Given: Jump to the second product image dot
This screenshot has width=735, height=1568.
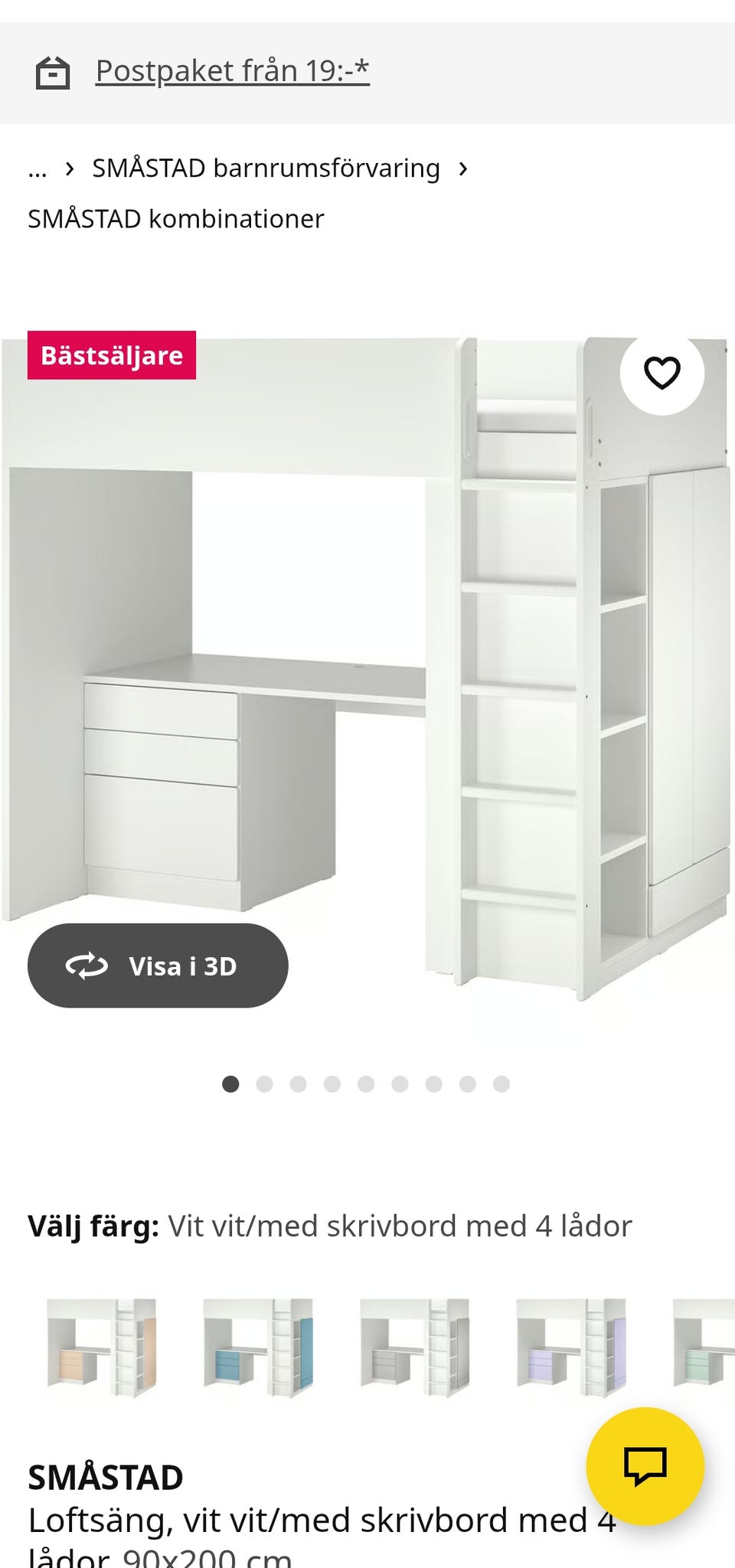Looking at the screenshot, I should click(x=264, y=1084).
